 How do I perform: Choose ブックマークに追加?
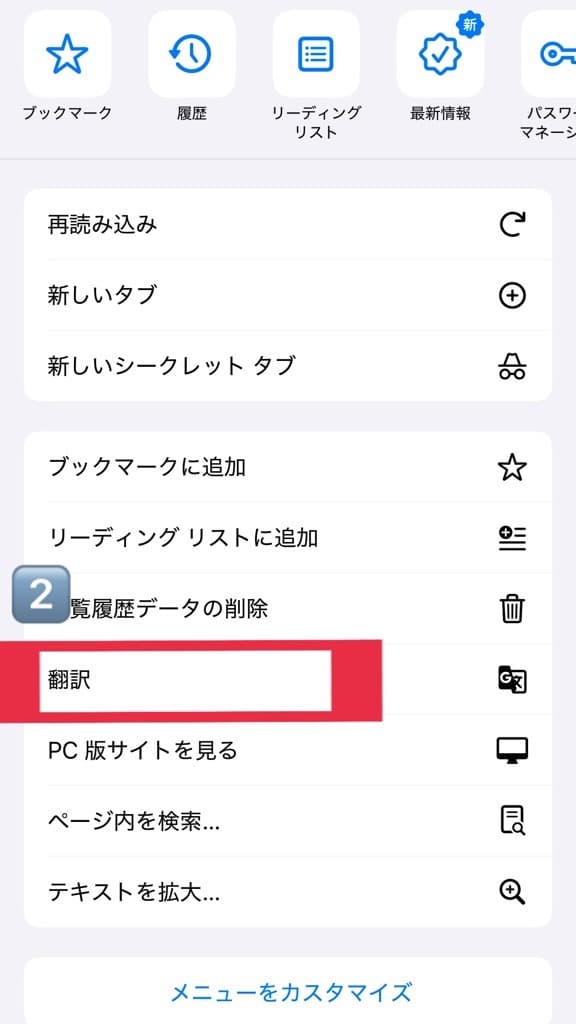pyautogui.click(x=288, y=467)
